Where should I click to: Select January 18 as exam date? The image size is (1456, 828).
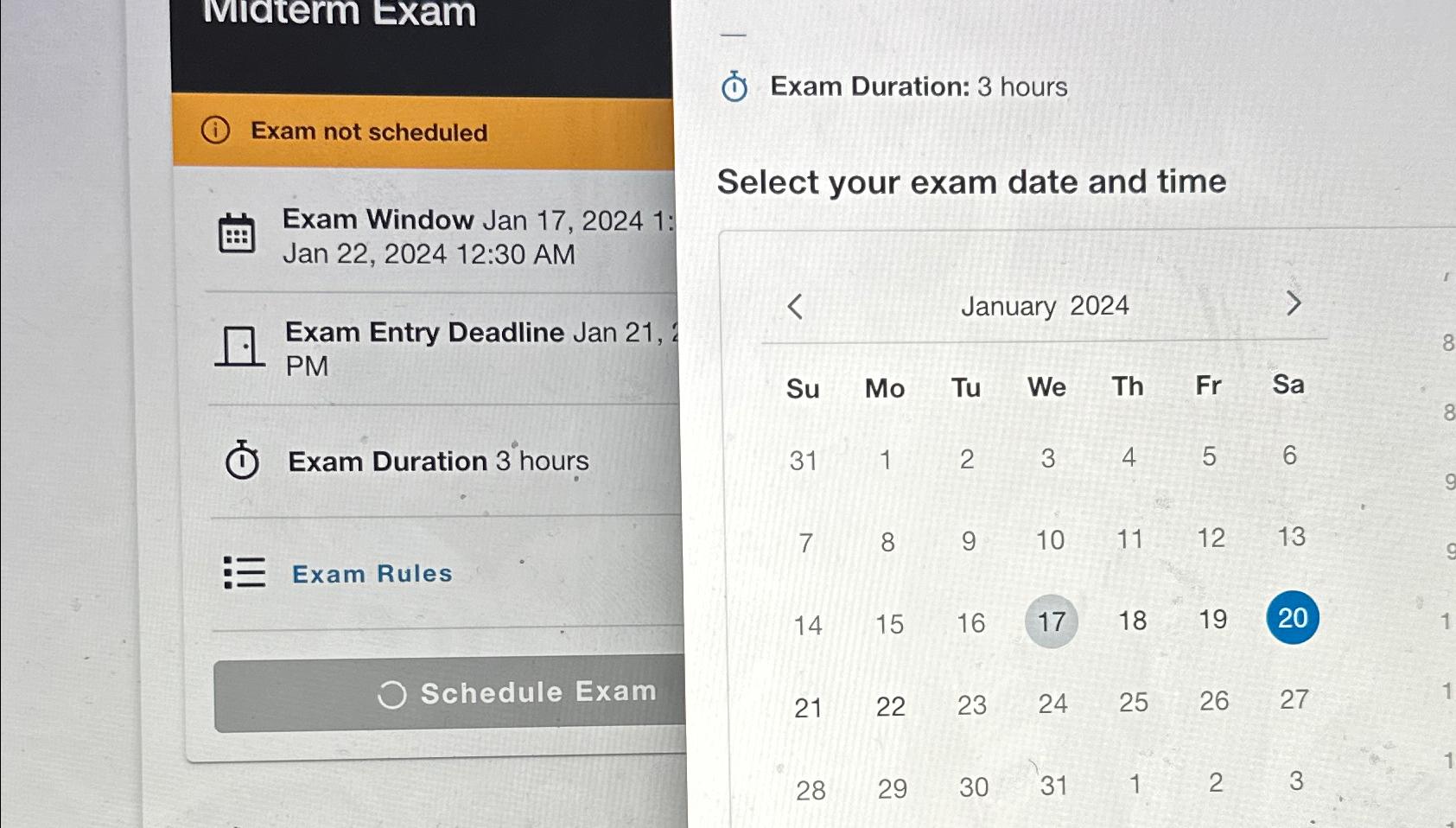(x=1132, y=621)
